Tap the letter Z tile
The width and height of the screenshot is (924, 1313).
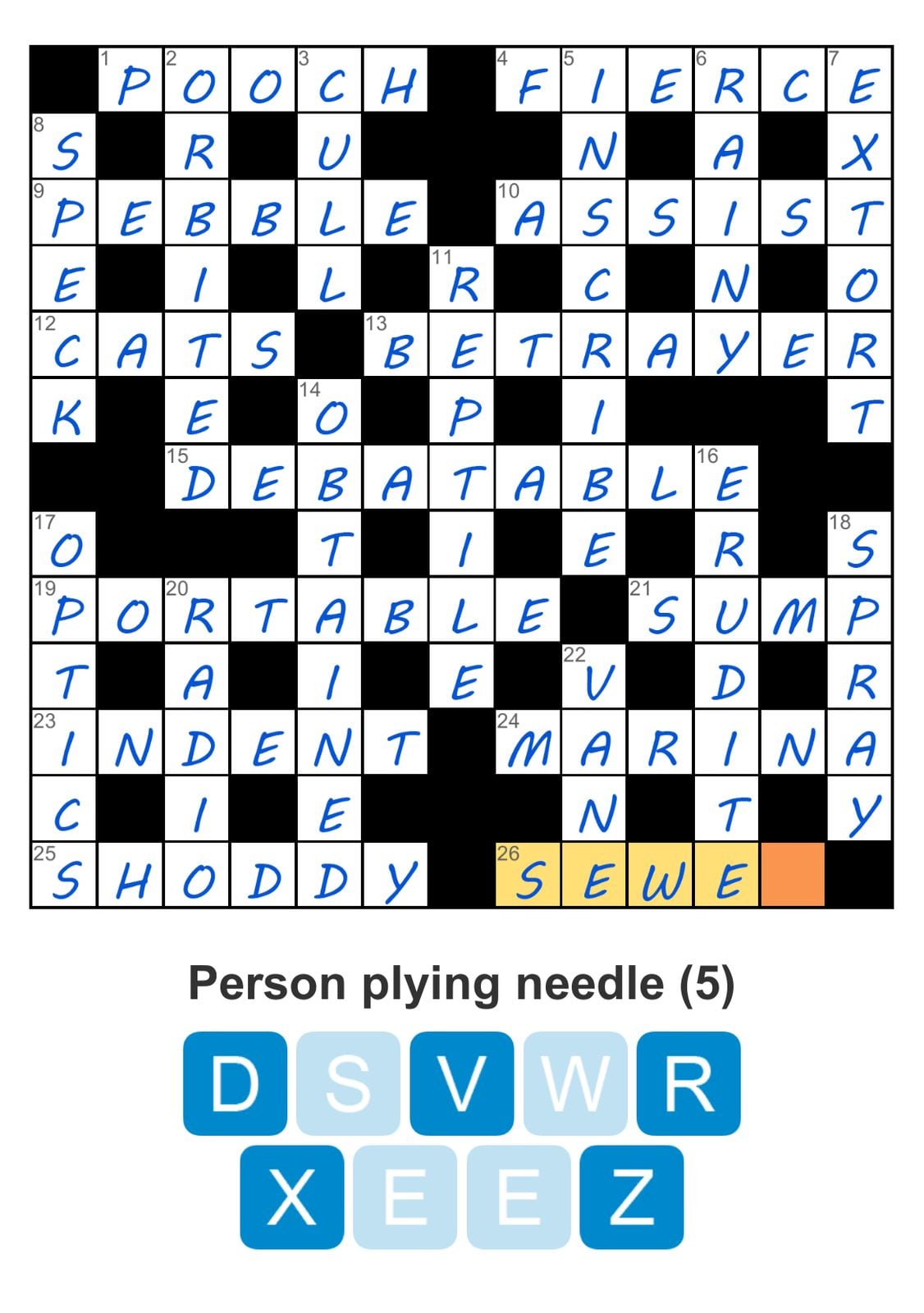click(x=631, y=1196)
